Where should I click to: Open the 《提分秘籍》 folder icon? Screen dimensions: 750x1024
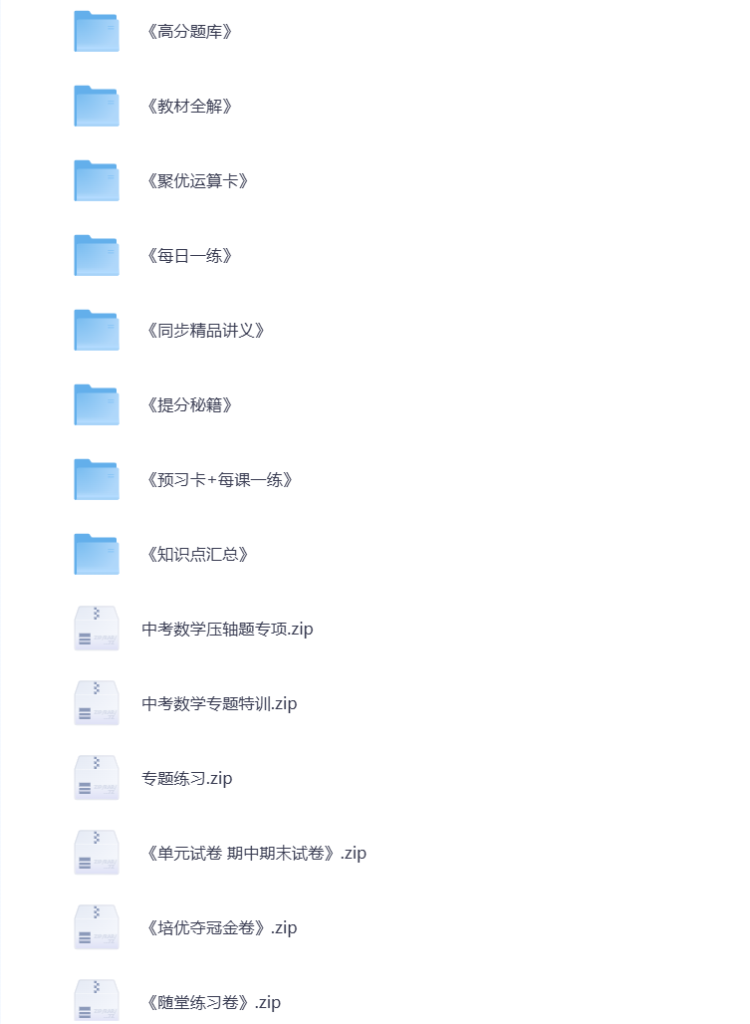click(x=96, y=404)
